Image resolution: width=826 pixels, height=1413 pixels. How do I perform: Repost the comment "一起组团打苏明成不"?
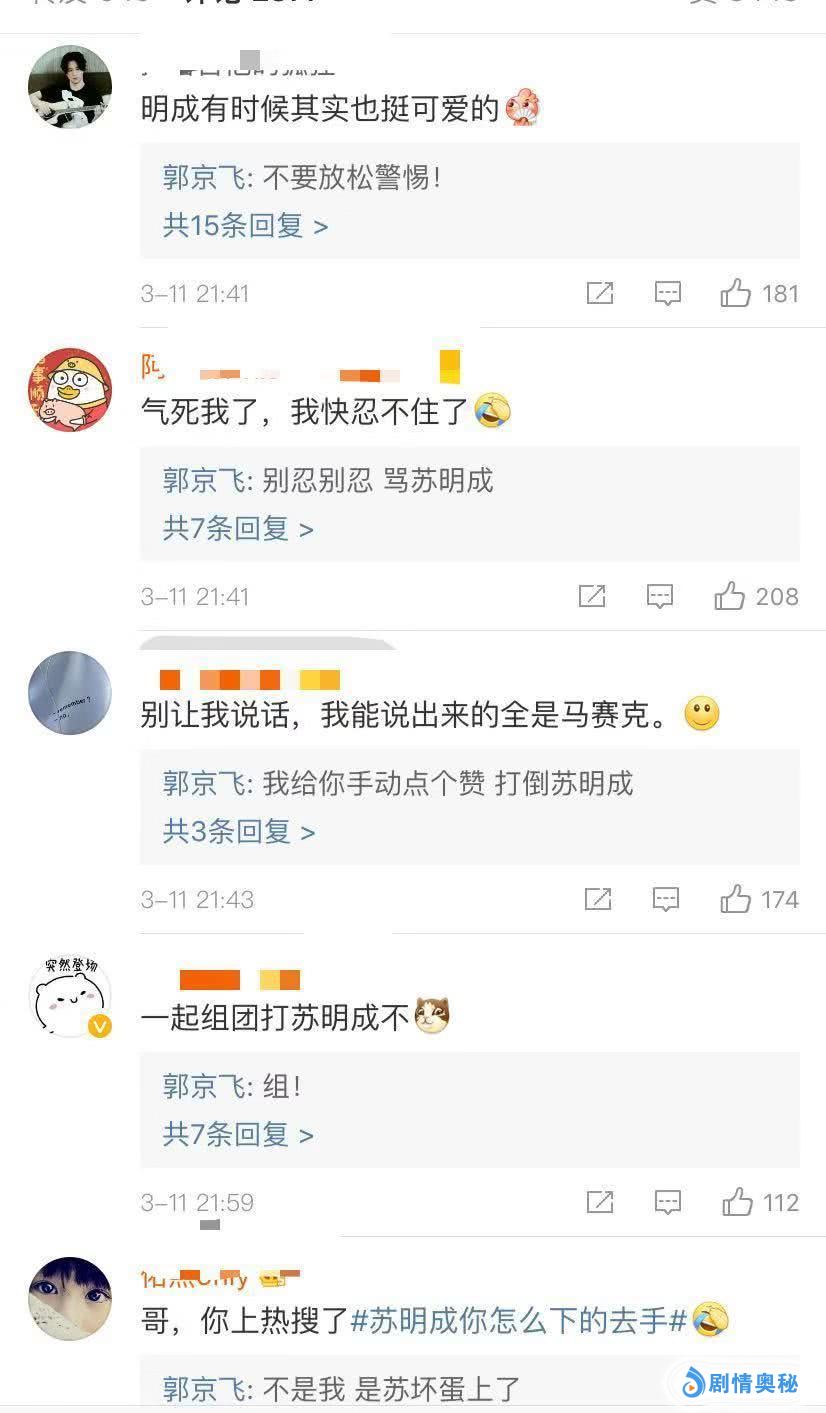pos(599,1202)
